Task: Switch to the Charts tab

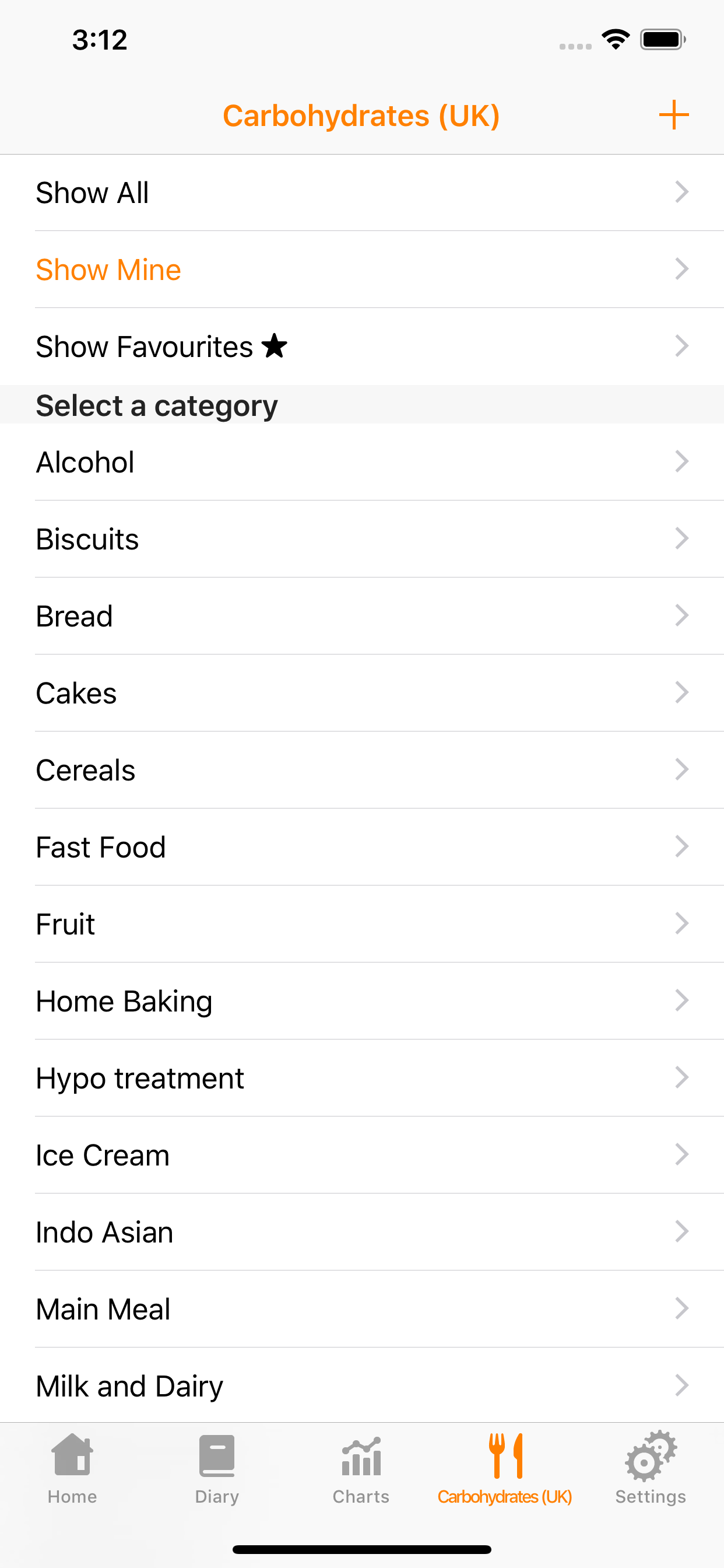Action: [x=361, y=1468]
